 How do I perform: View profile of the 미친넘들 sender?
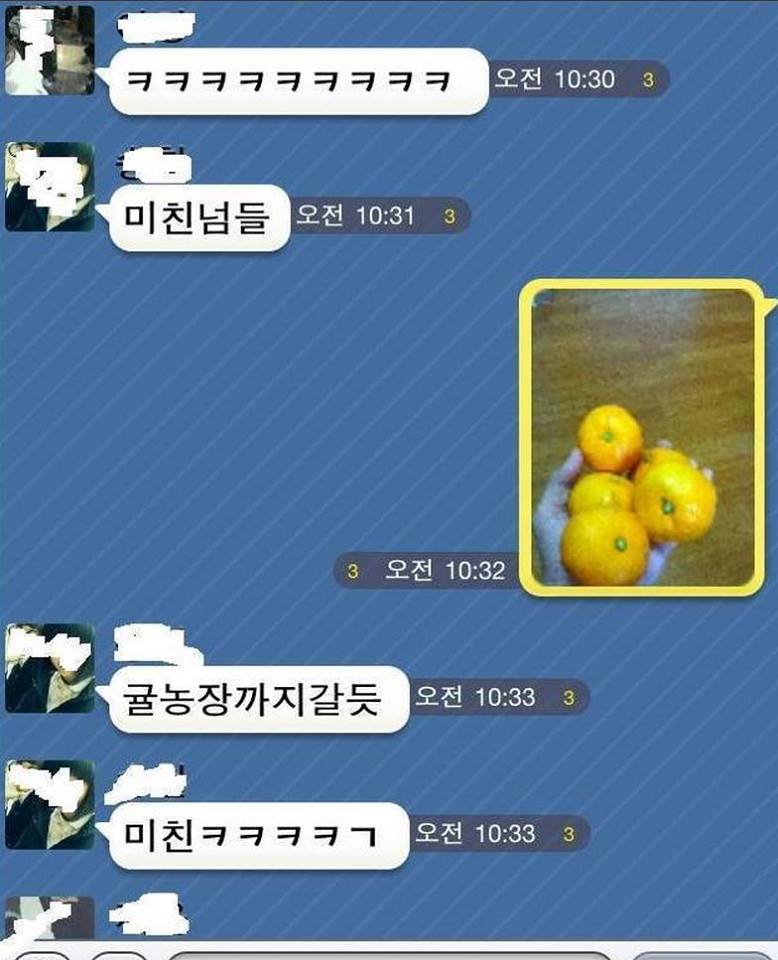[x=49, y=187]
